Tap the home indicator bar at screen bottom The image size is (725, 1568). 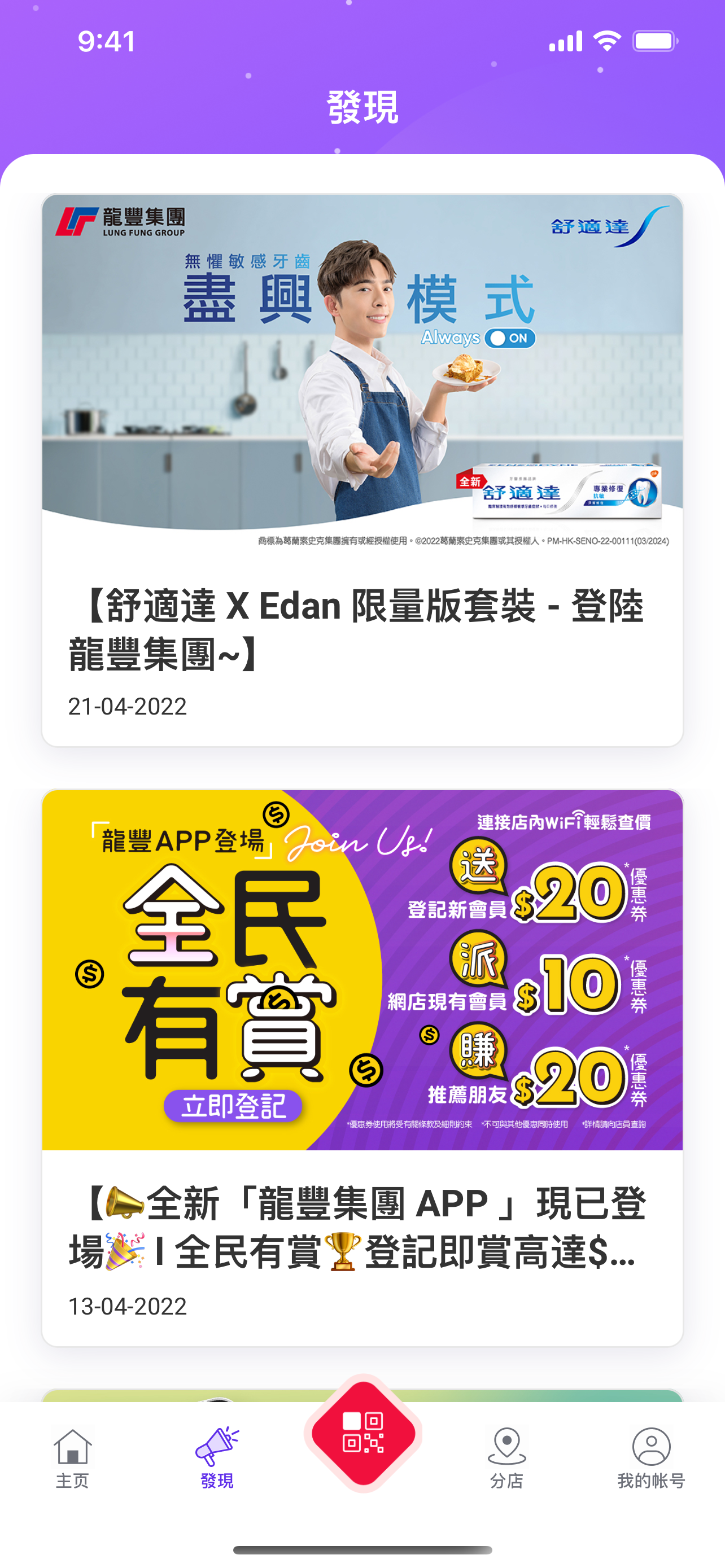pos(362,1550)
